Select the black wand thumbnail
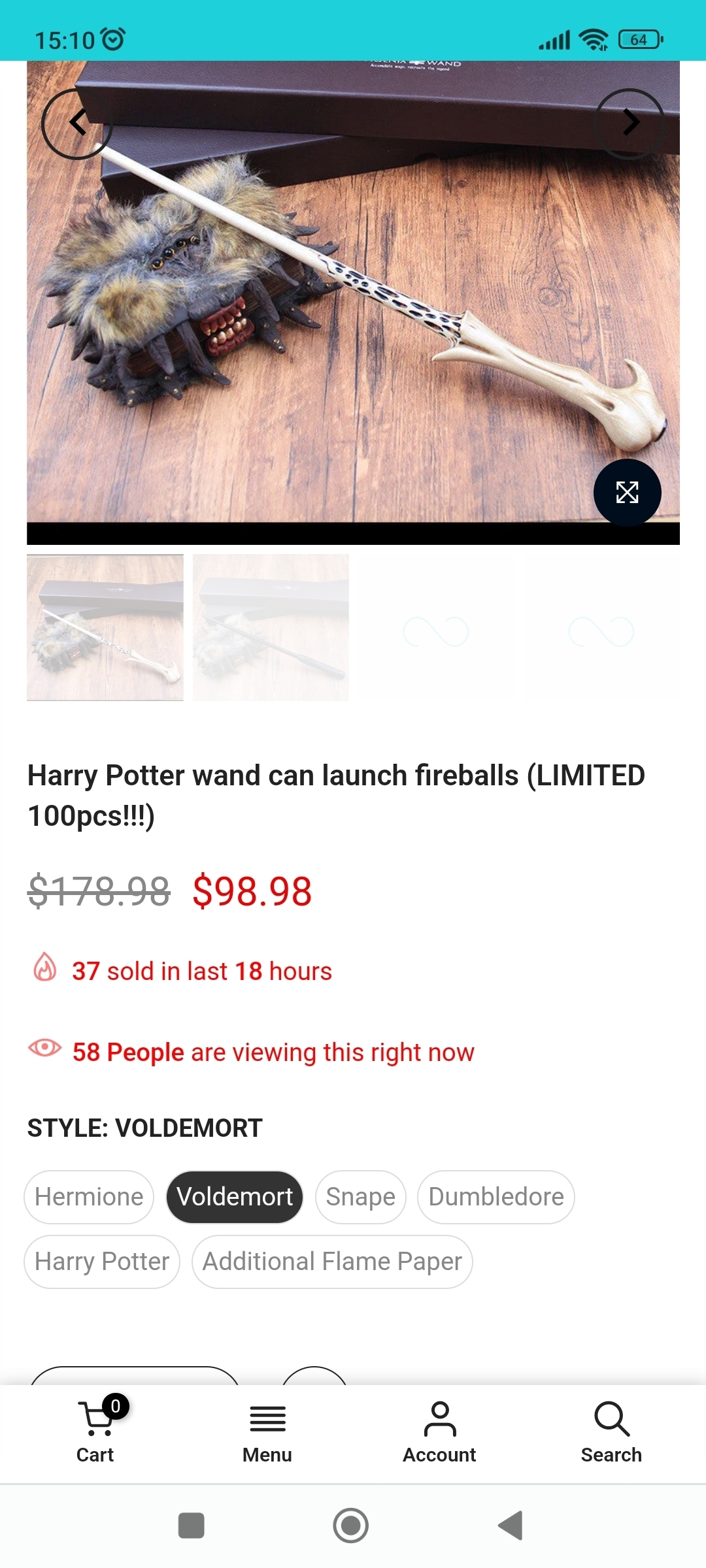 [271, 627]
